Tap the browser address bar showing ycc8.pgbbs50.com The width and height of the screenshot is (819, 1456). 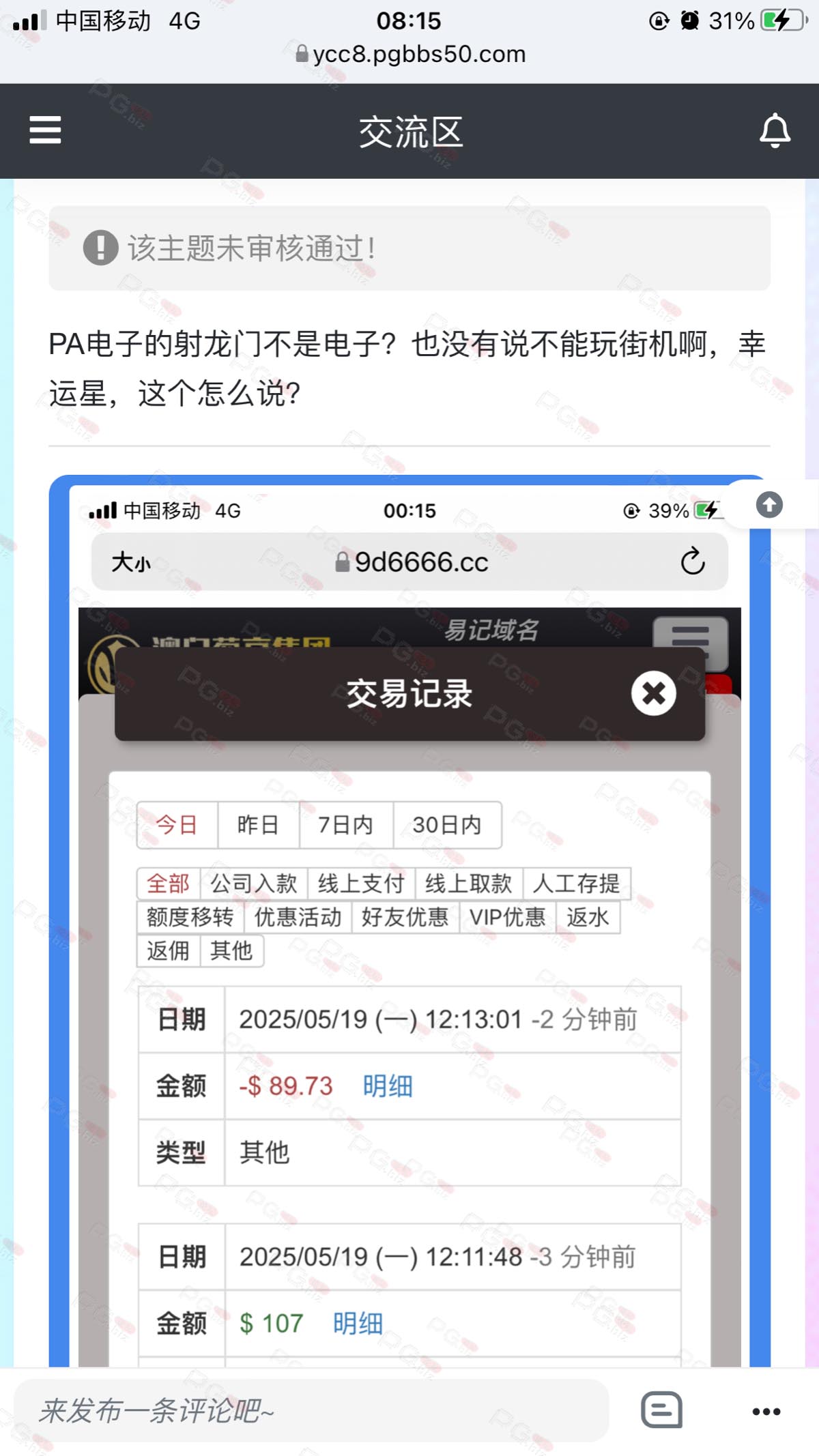(x=410, y=54)
